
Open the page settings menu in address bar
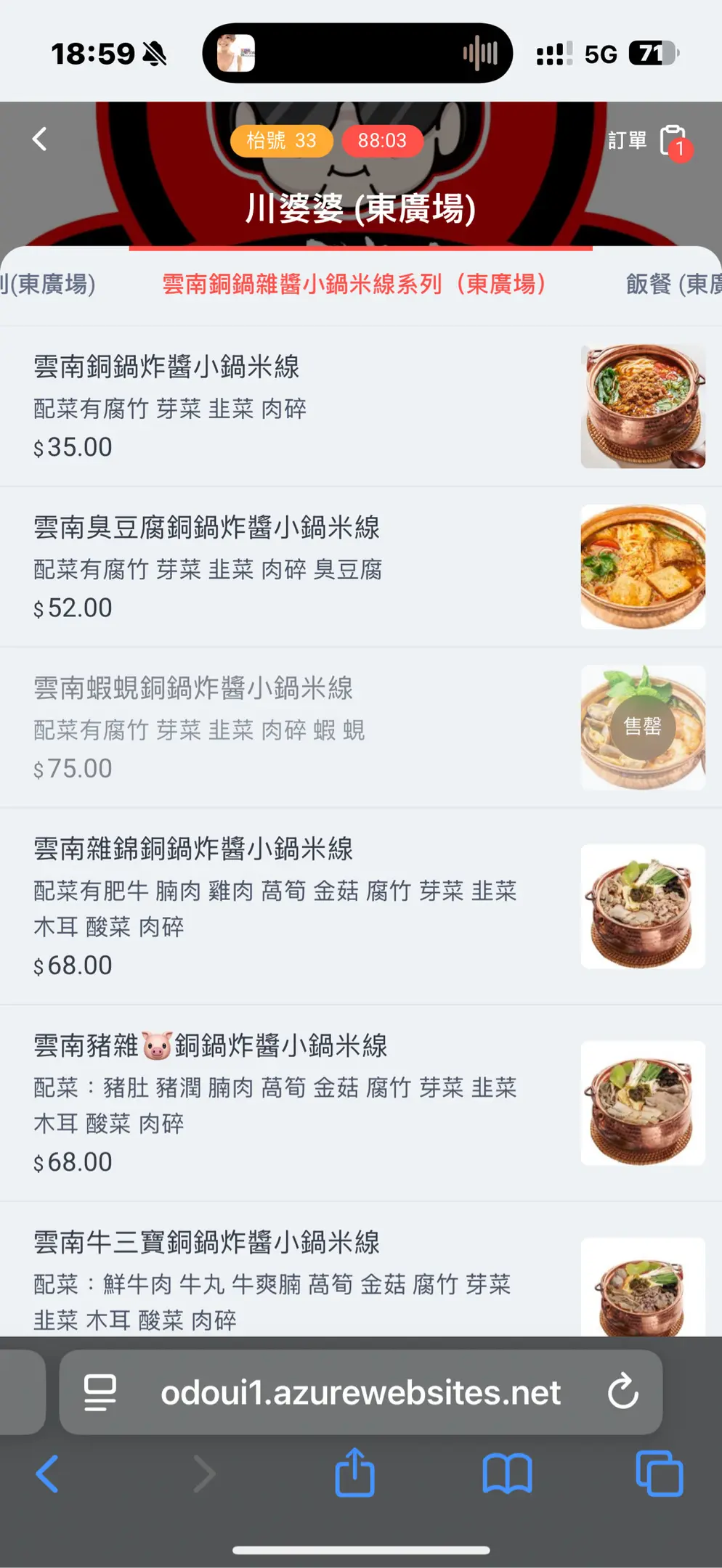100,1392
